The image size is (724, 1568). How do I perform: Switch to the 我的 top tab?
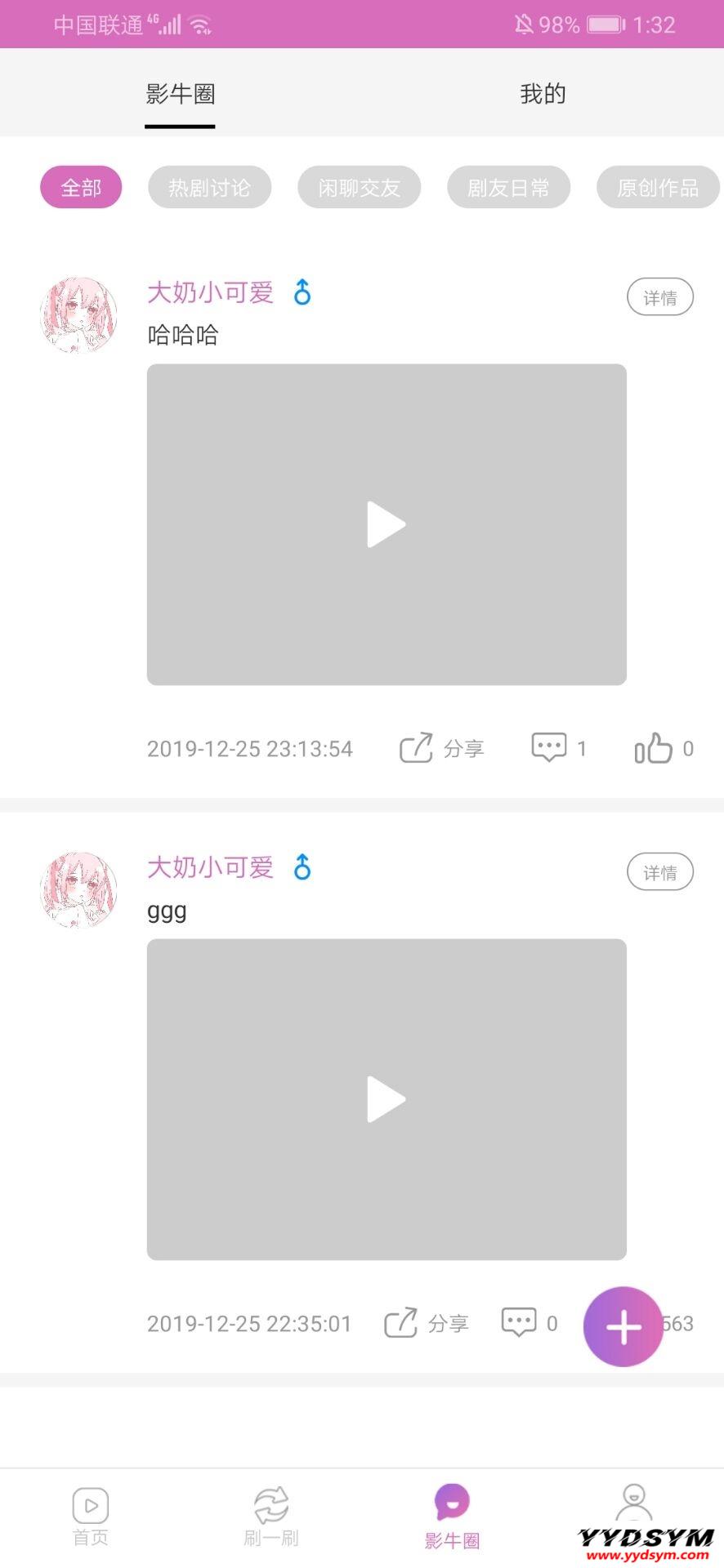coord(543,94)
